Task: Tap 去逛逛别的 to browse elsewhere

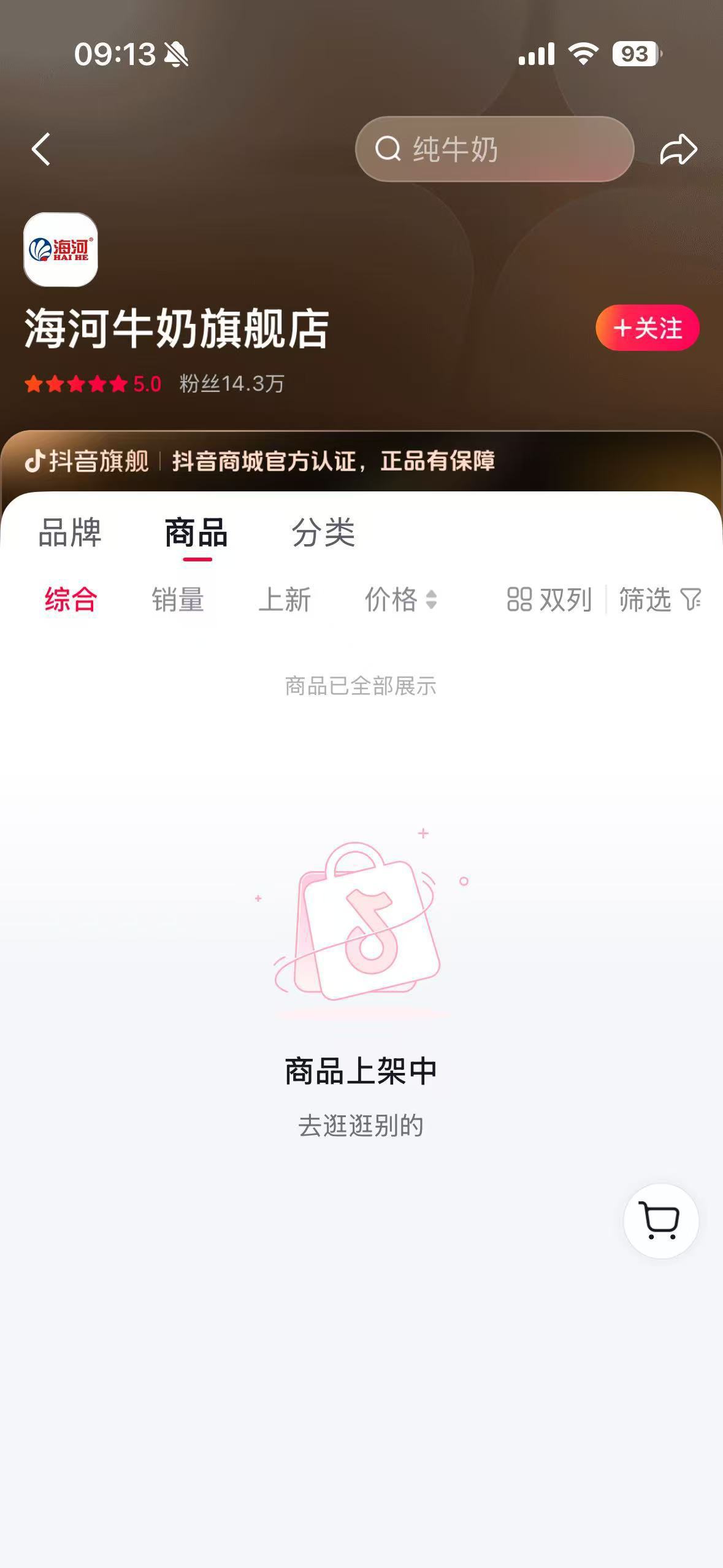Action: pyautogui.click(x=361, y=1126)
